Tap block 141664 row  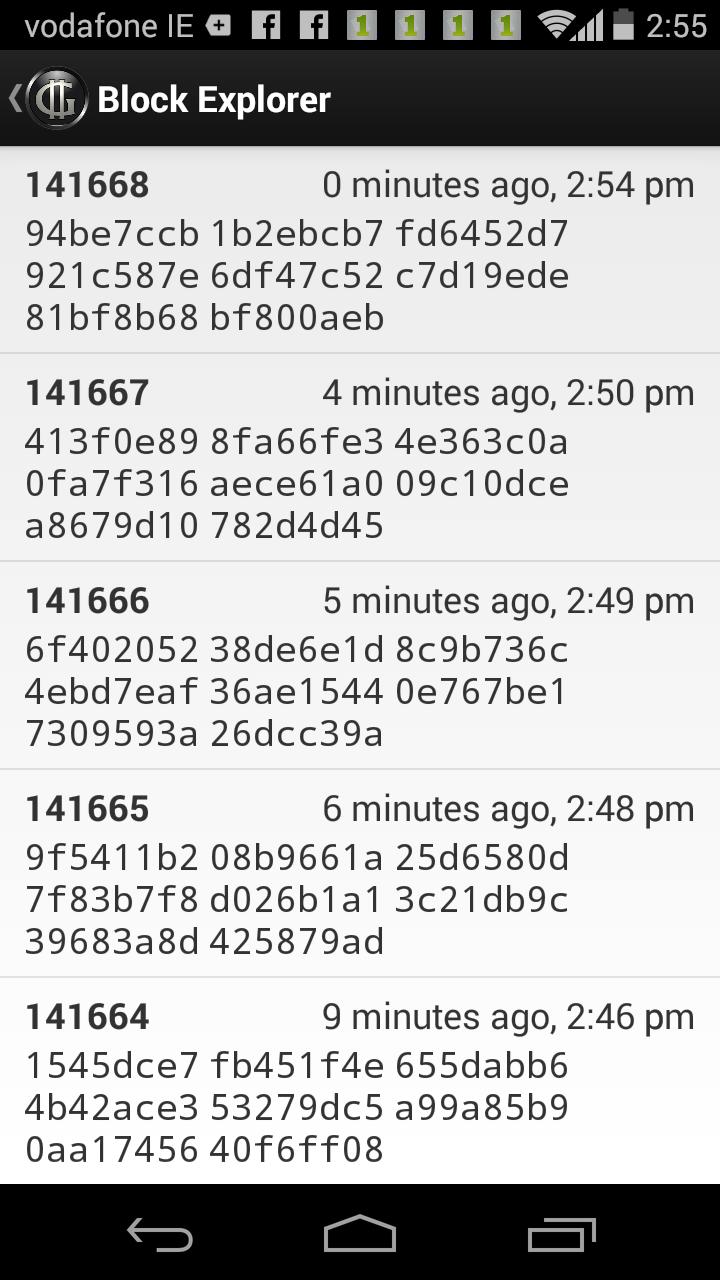pos(360,1082)
